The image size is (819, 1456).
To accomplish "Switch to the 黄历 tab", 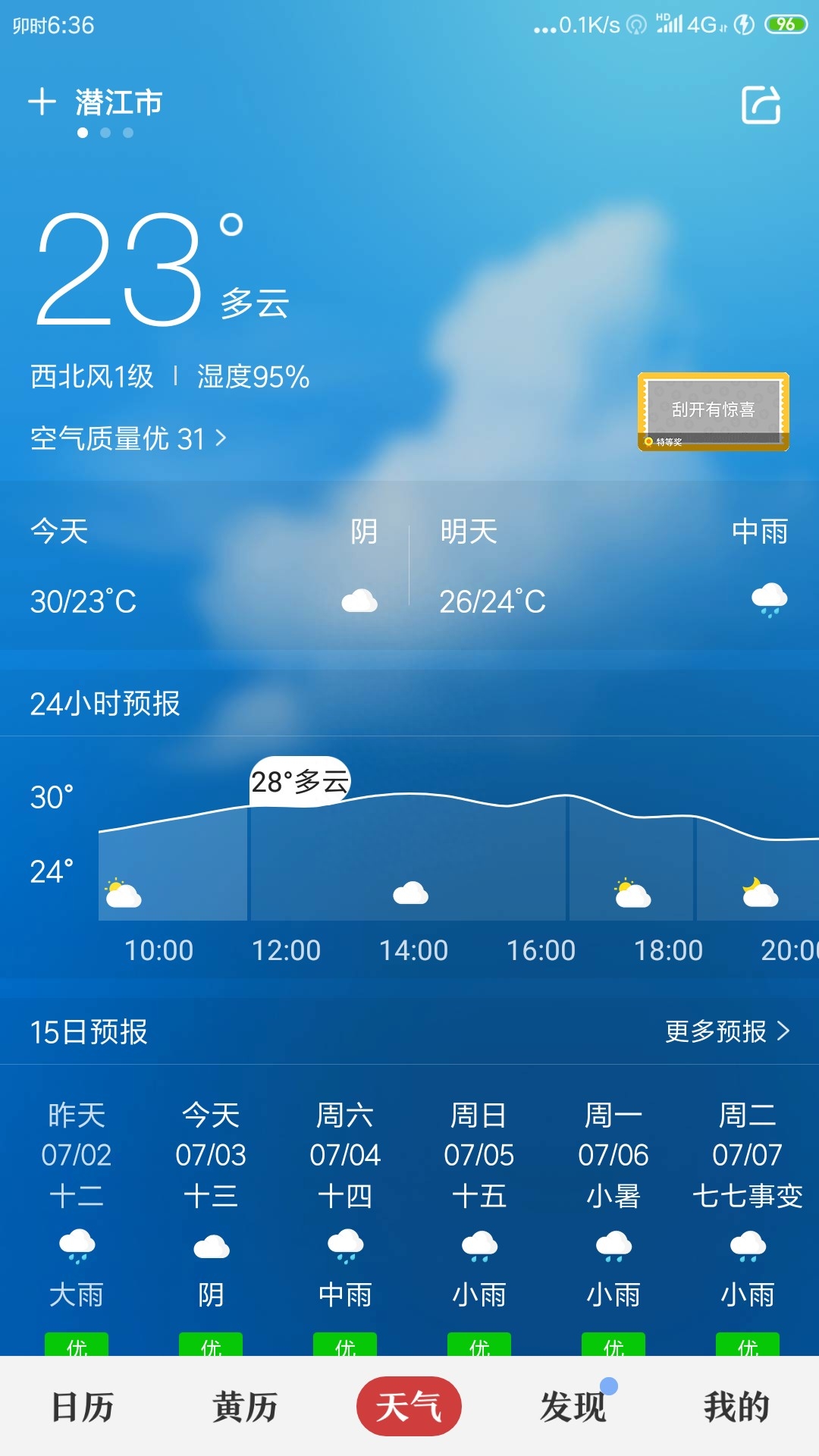I will point(244,1407).
